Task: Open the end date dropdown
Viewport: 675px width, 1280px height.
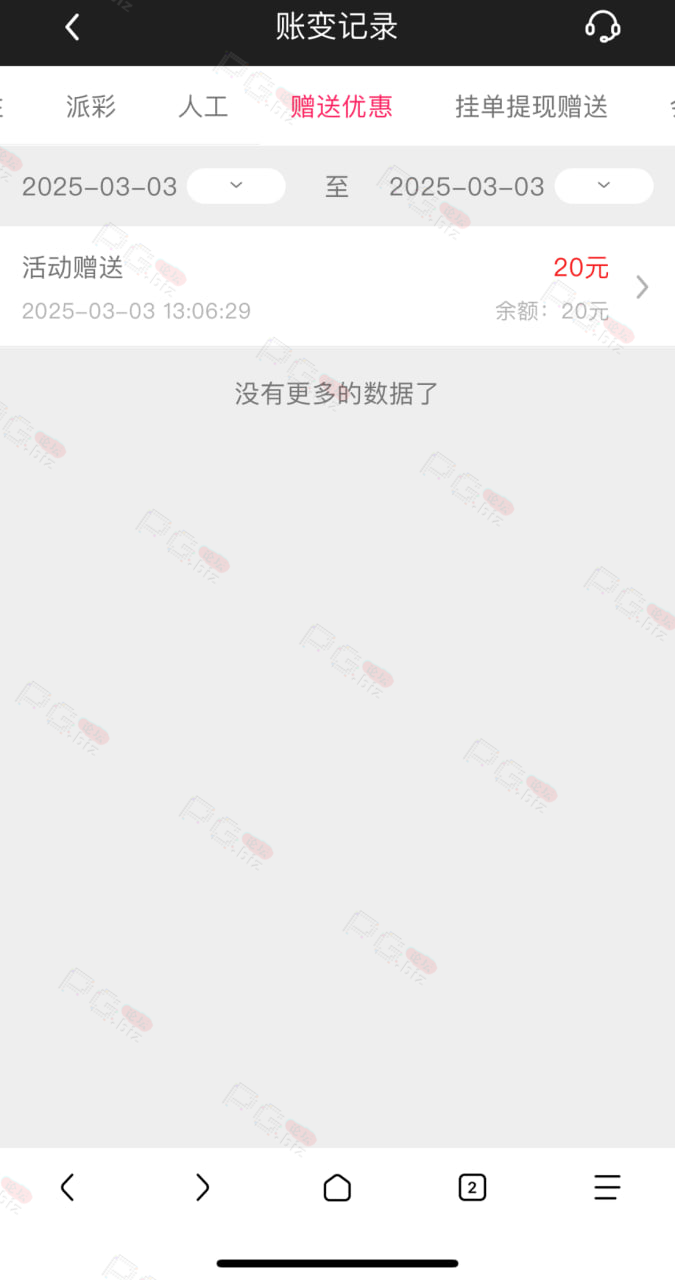Action: 604,186
